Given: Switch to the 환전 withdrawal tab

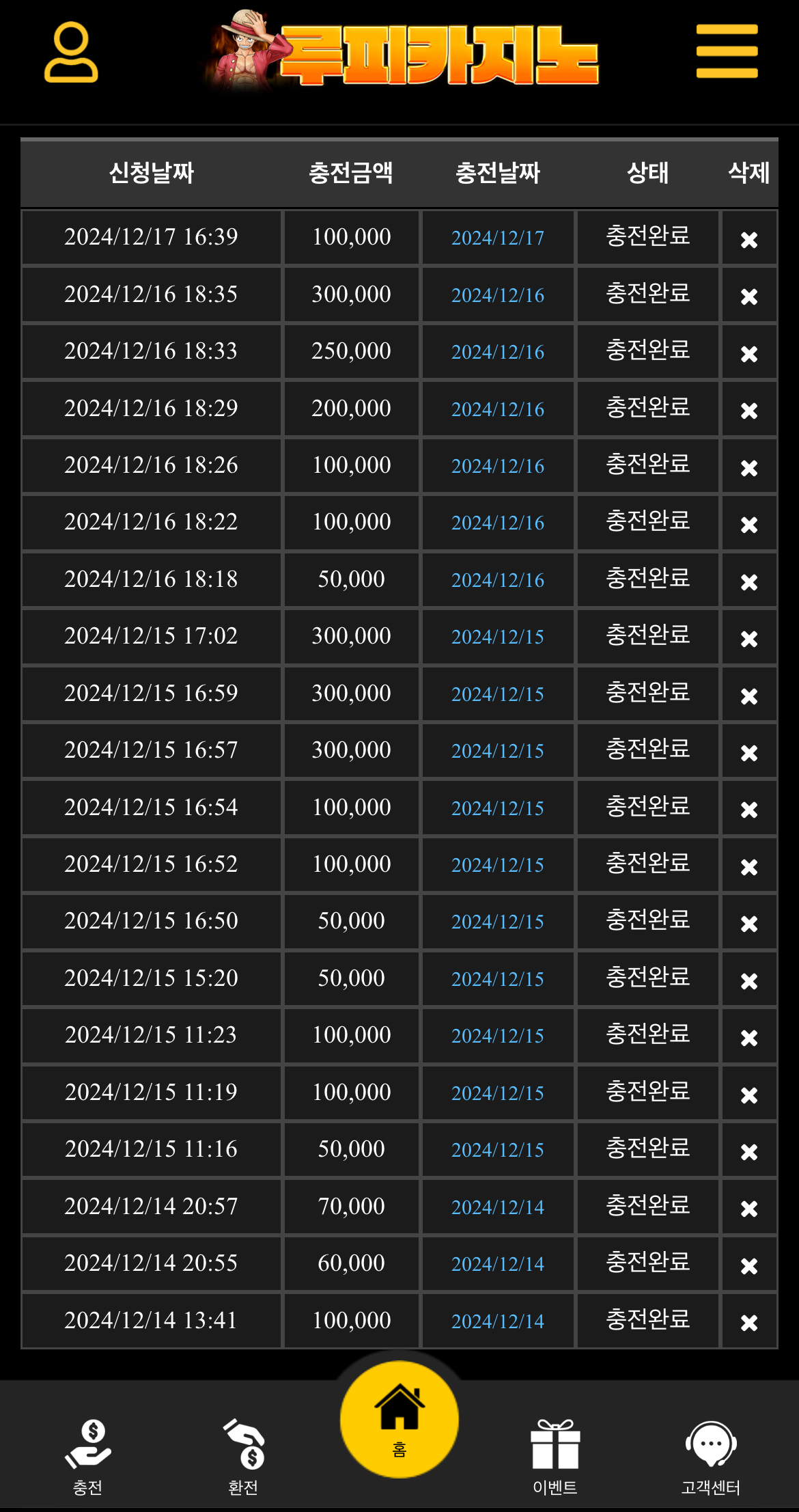Looking at the screenshot, I should pos(243,1455).
